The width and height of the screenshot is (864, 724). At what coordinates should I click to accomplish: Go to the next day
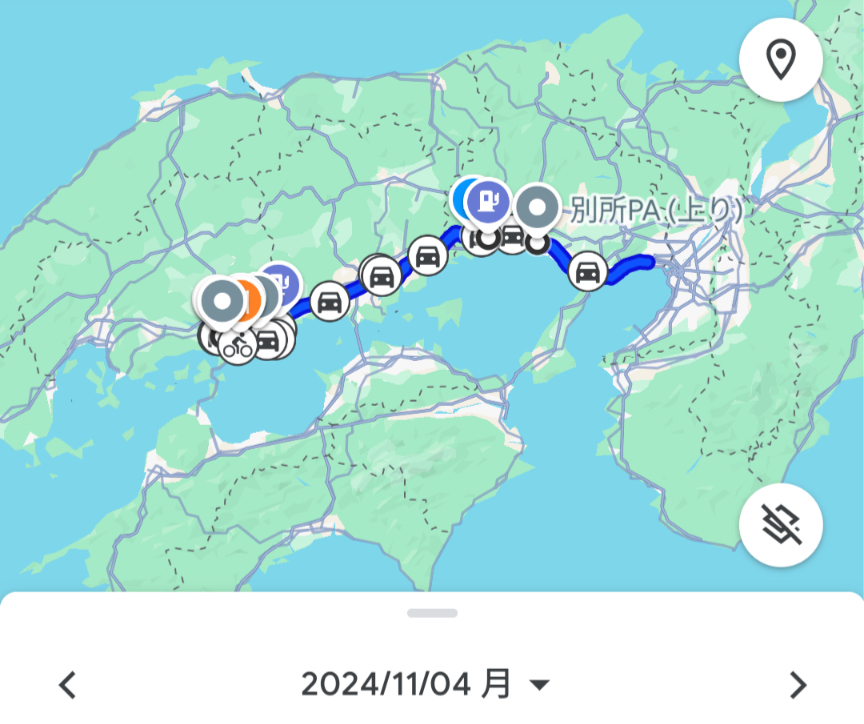(797, 685)
